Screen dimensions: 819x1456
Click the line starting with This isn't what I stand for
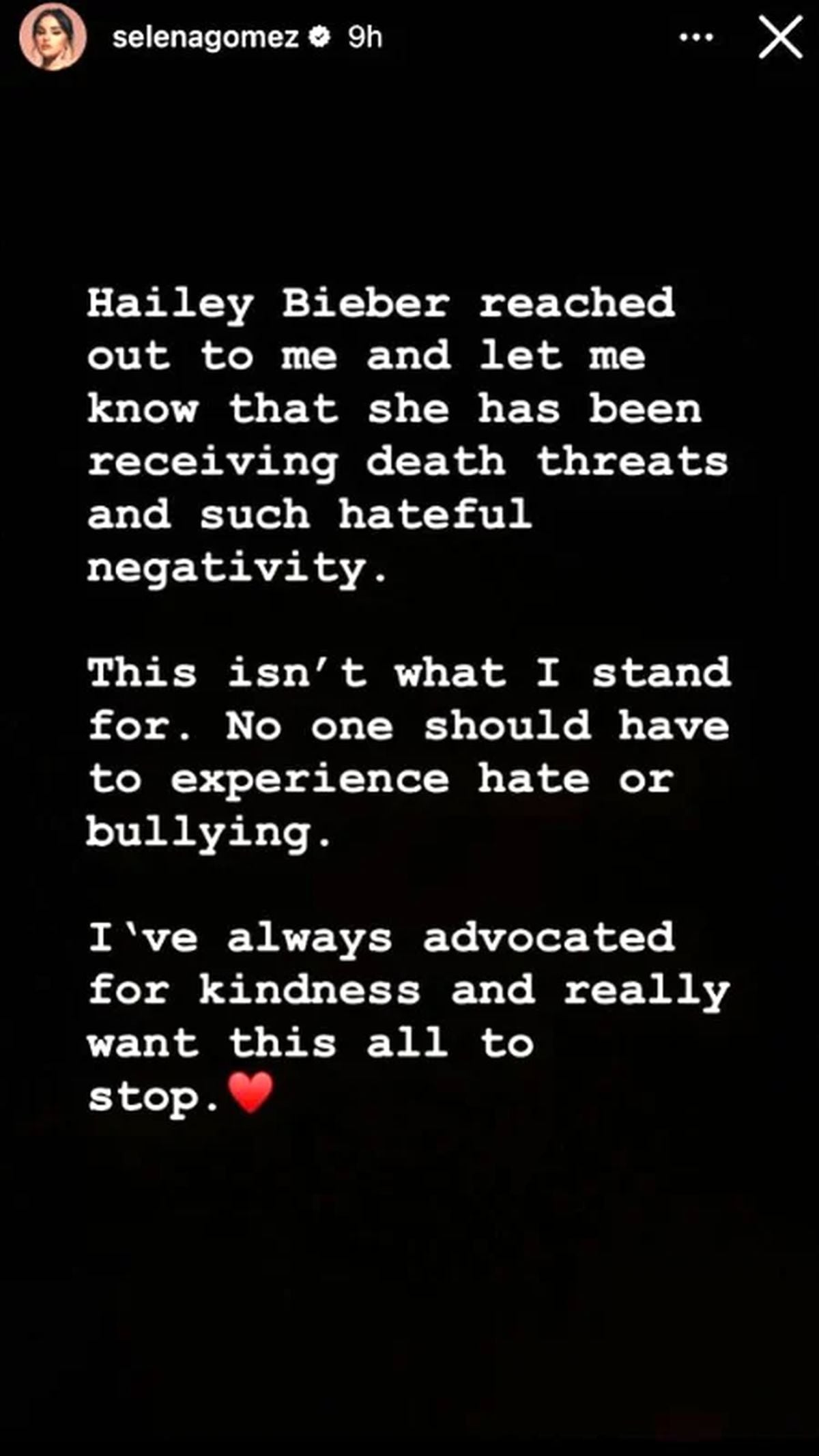click(x=409, y=672)
